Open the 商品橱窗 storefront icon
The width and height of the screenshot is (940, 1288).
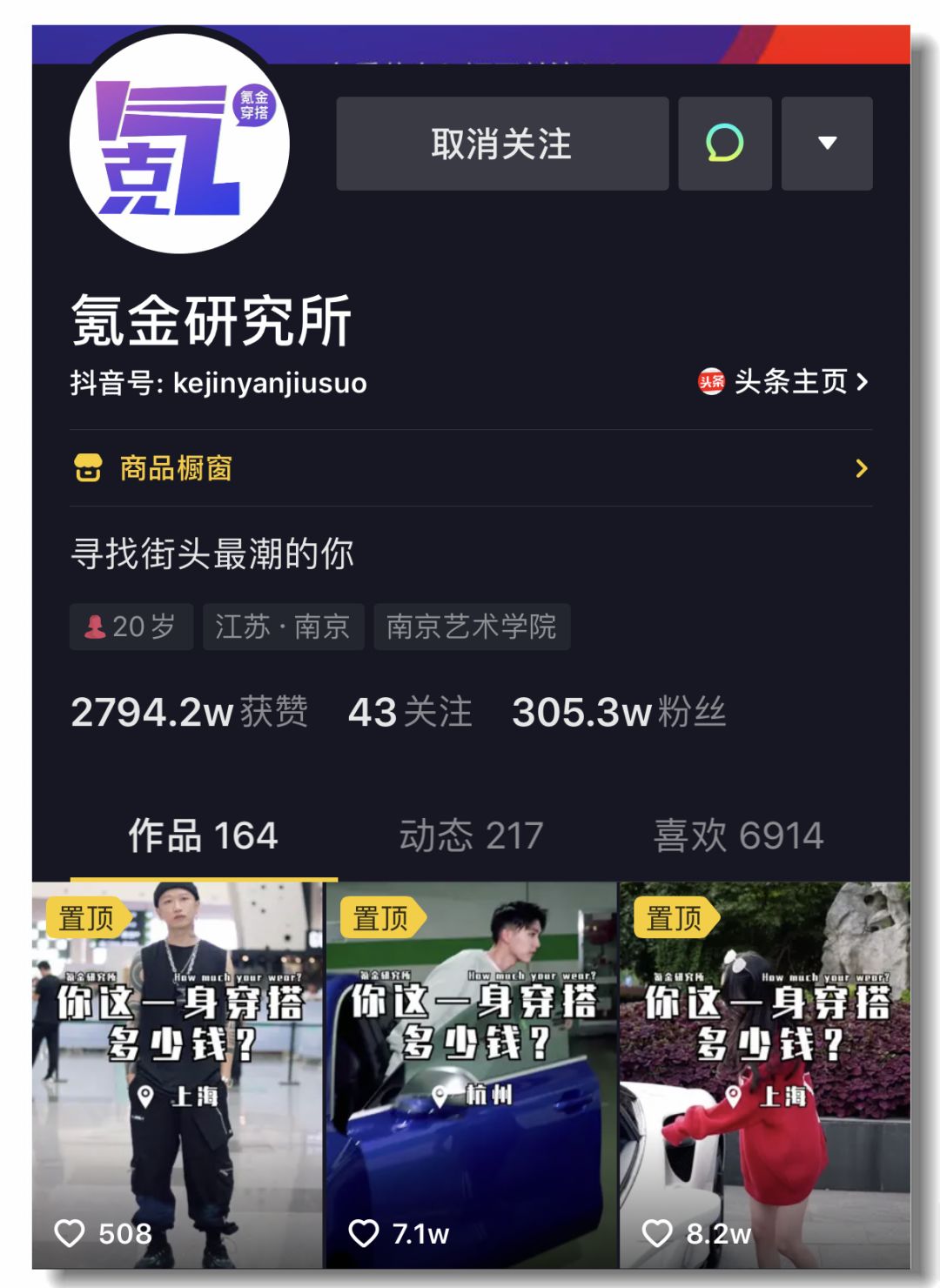(88, 469)
